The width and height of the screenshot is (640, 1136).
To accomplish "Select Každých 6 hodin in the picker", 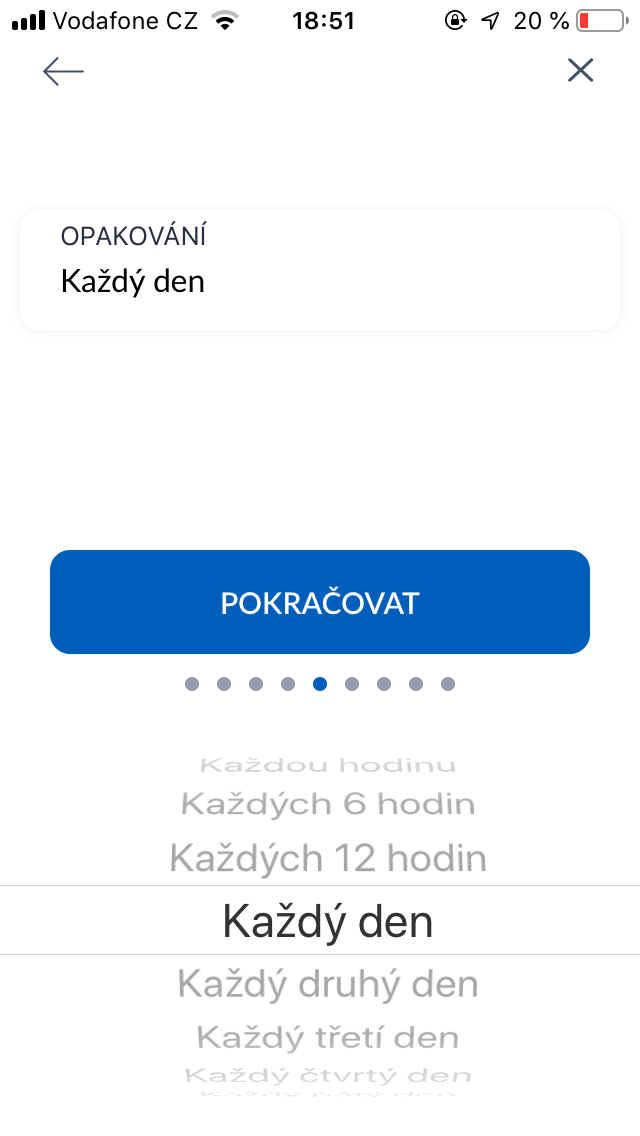I will pyautogui.click(x=328, y=804).
